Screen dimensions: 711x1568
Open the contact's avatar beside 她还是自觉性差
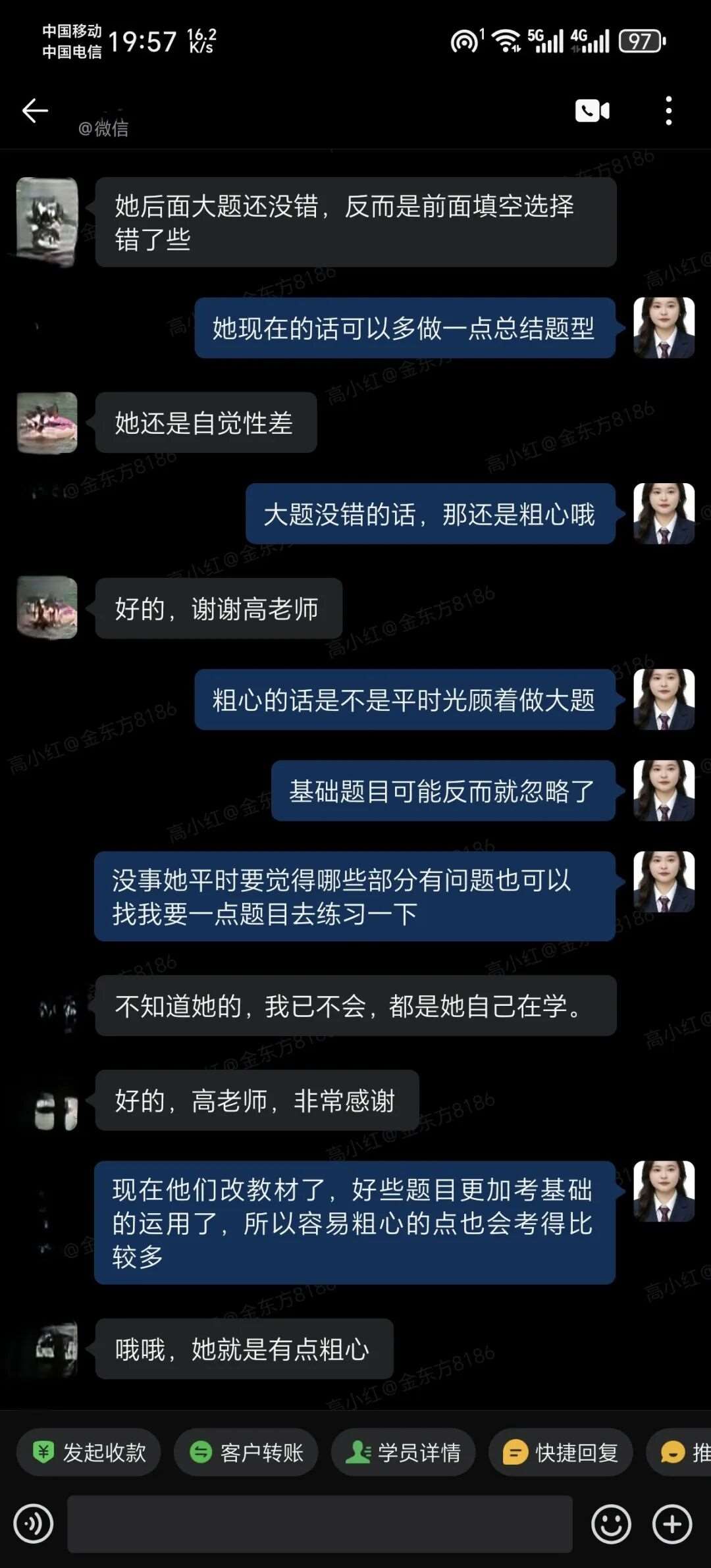point(47,423)
